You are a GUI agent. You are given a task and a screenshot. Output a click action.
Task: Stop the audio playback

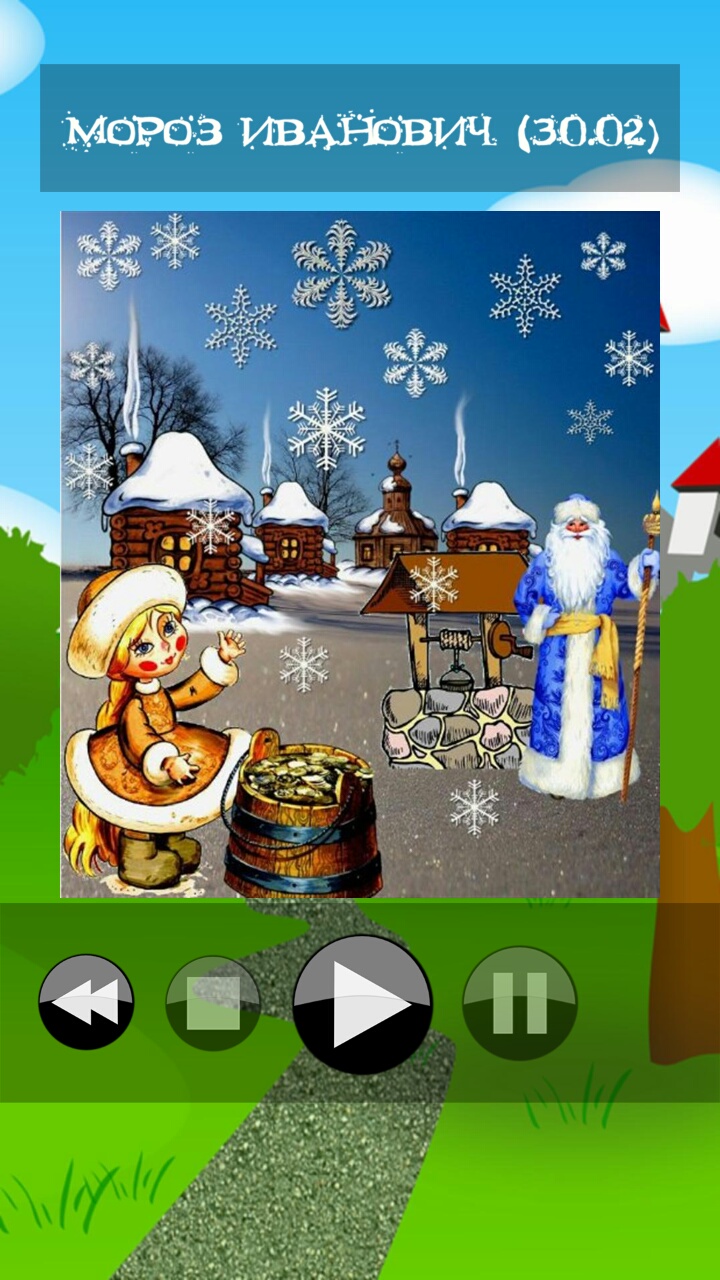coord(213,1003)
